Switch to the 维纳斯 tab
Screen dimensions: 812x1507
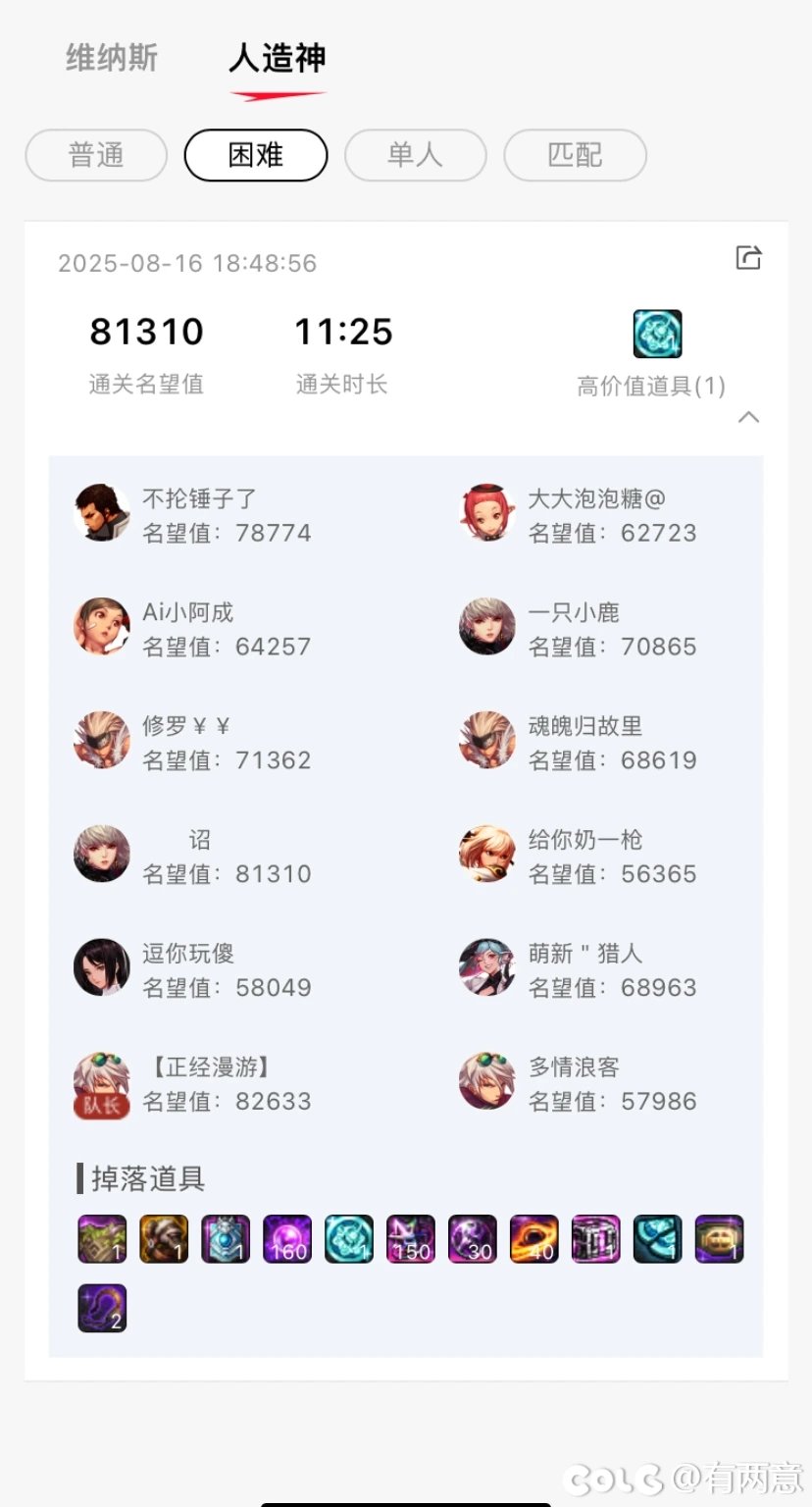(x=112, y=59)
